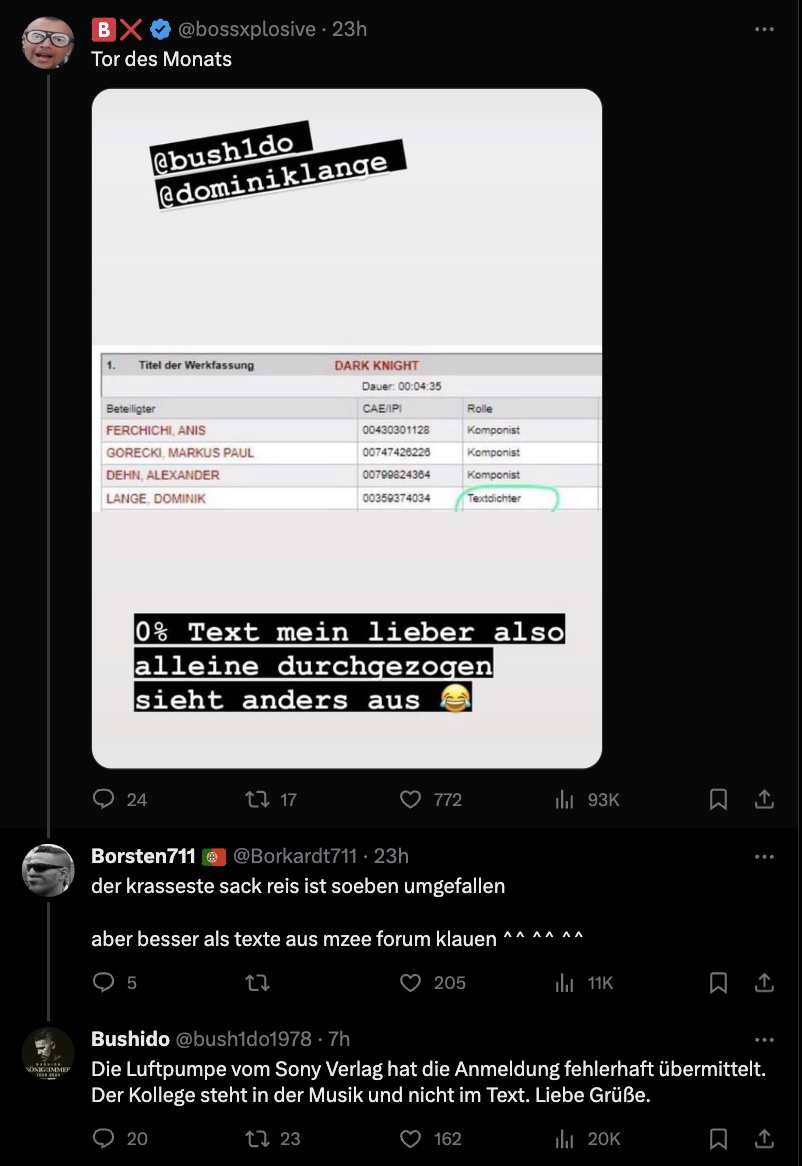Reply to bossxplosive's post
This screenshot has width=802, height=1166.
point(105,799)
